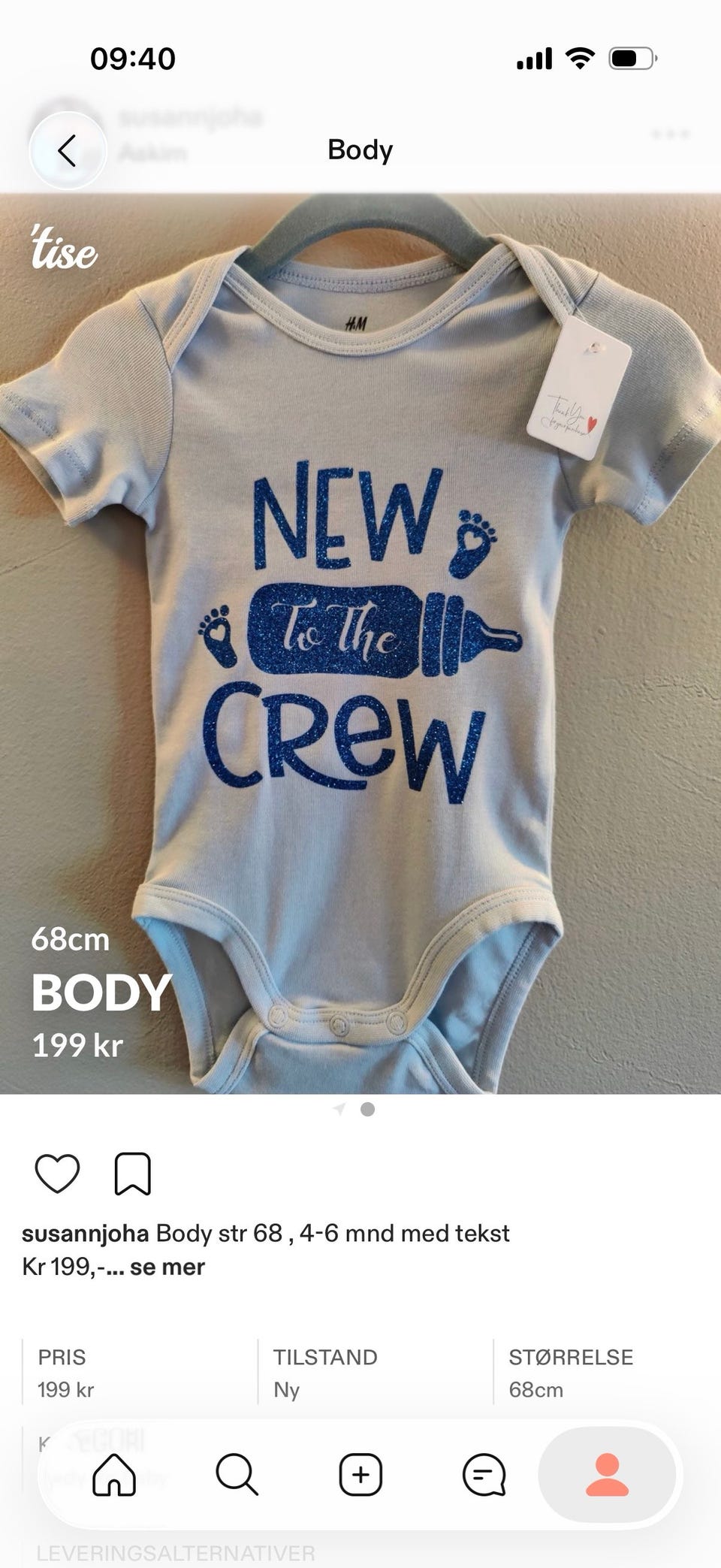Open the home tab
The height and width of the screenshot is (1568, 721).
(114, 1473)
